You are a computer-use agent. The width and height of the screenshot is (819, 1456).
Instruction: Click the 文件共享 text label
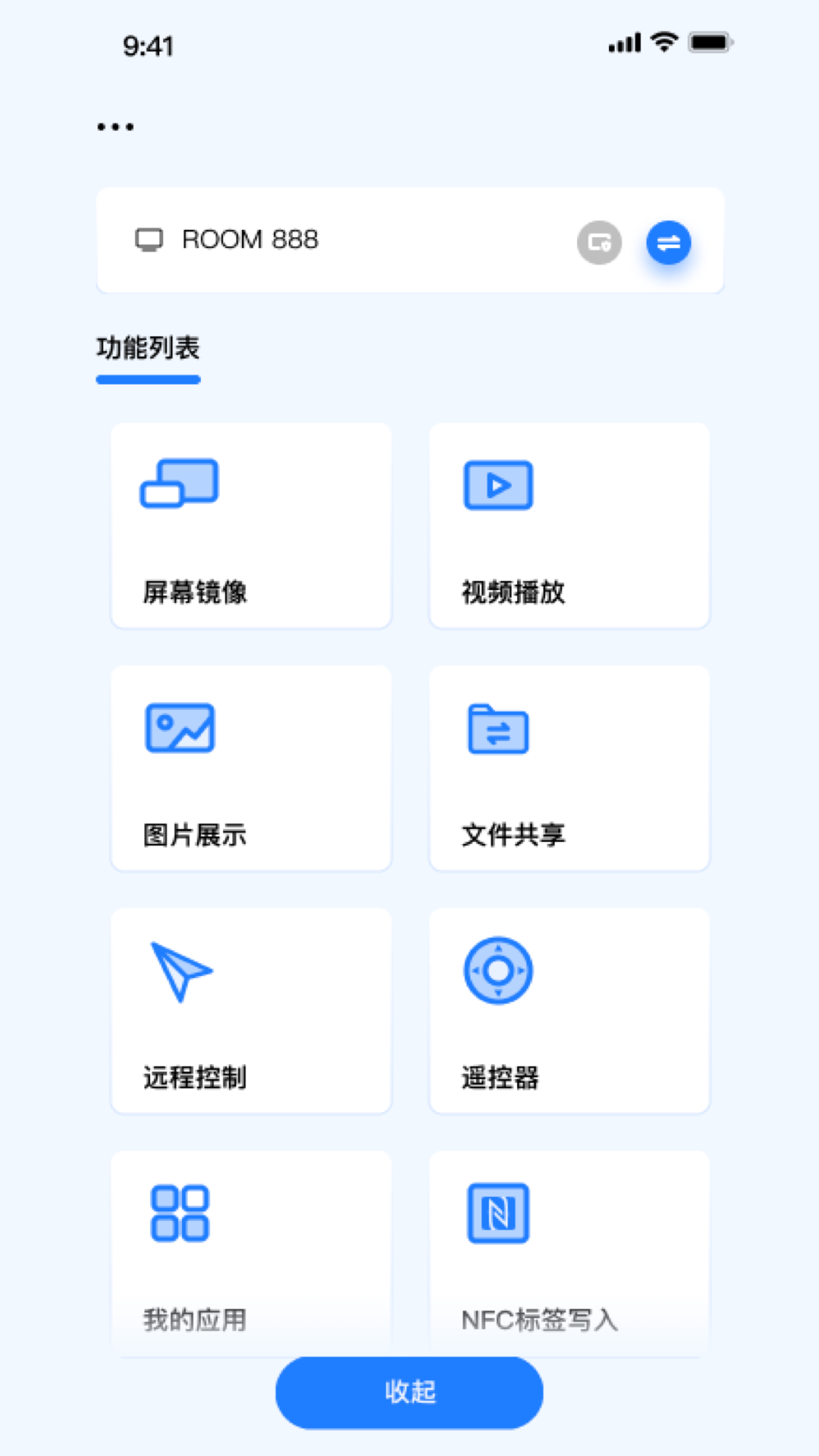[515, 836]
